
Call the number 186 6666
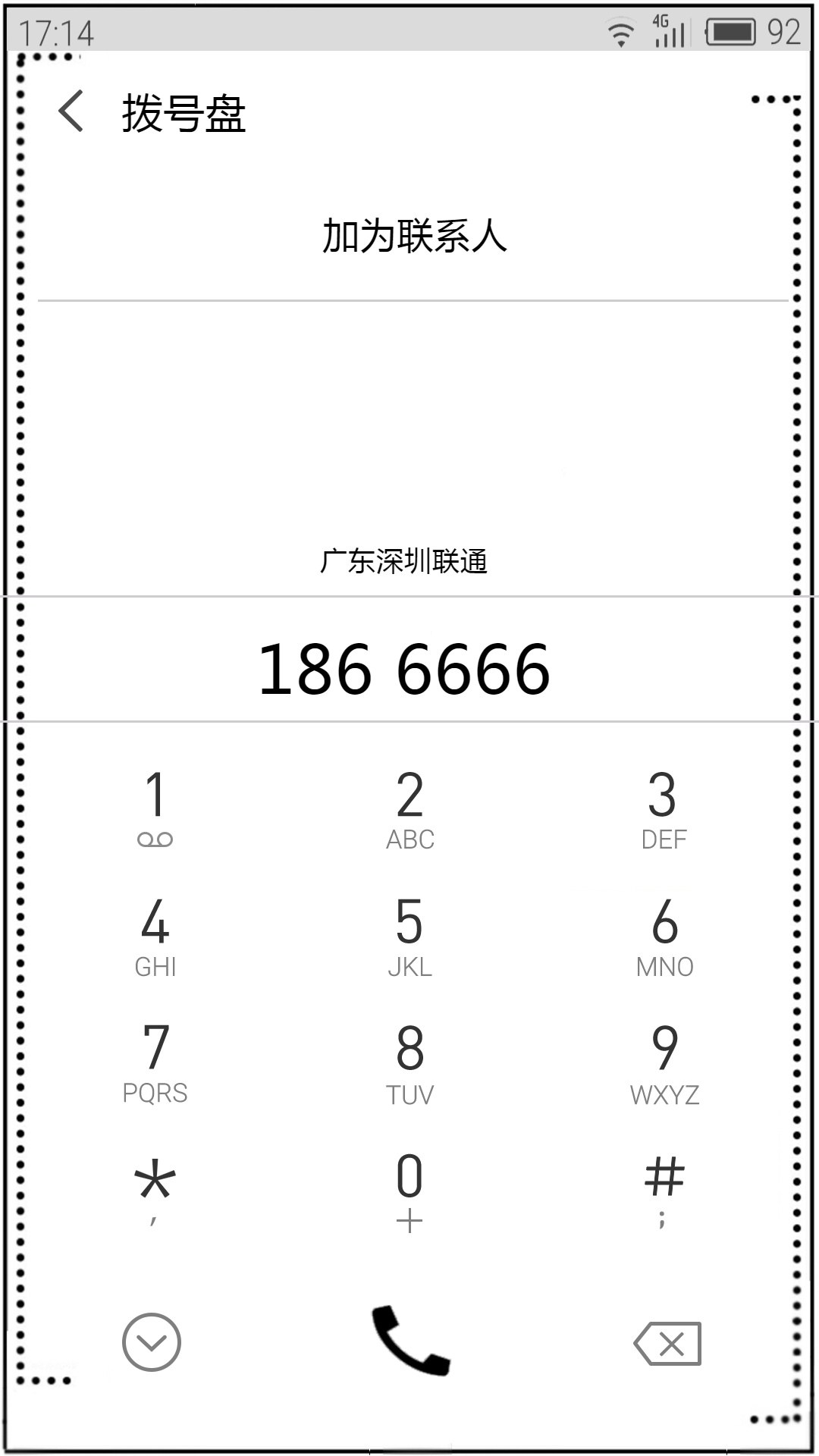coord(410,1341)
